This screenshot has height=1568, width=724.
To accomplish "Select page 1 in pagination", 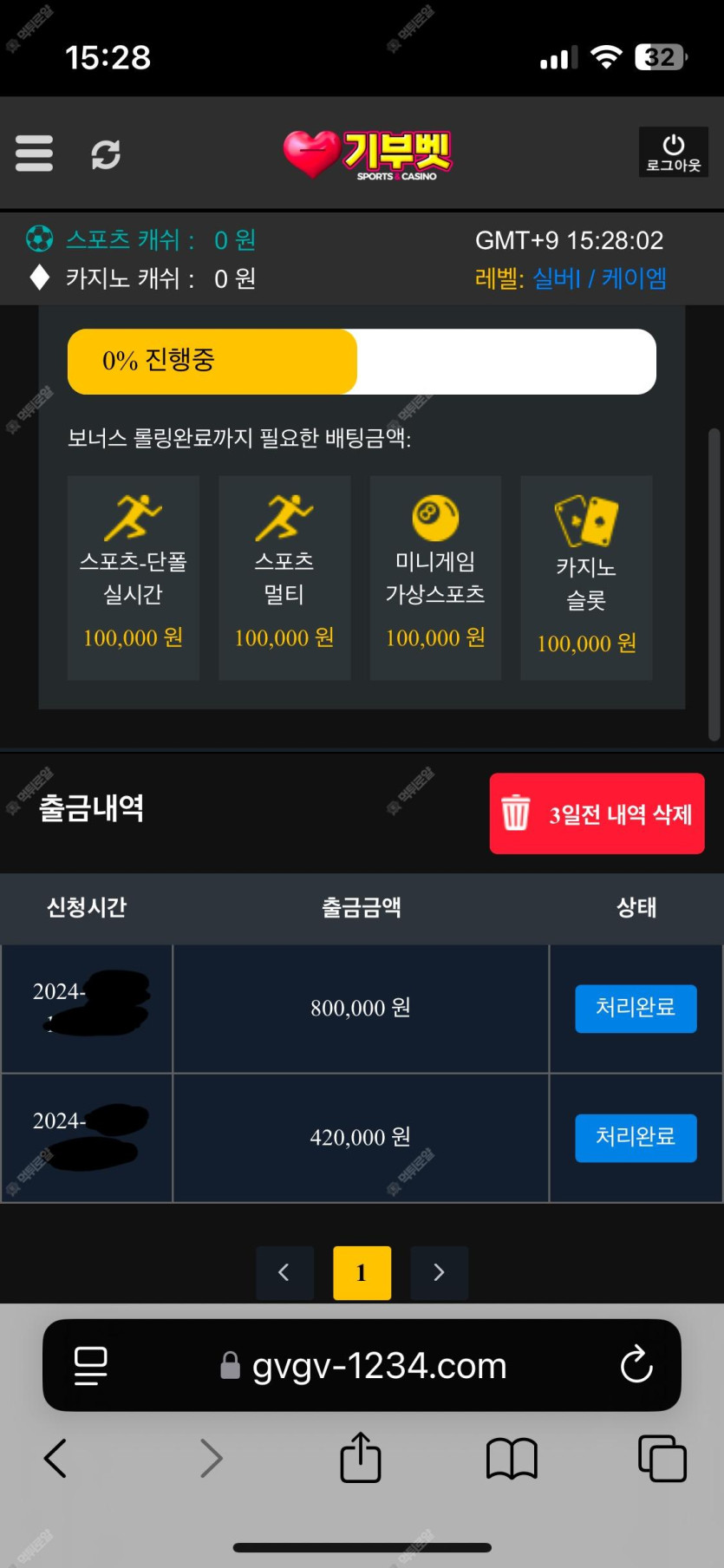I will [362, 1272].
